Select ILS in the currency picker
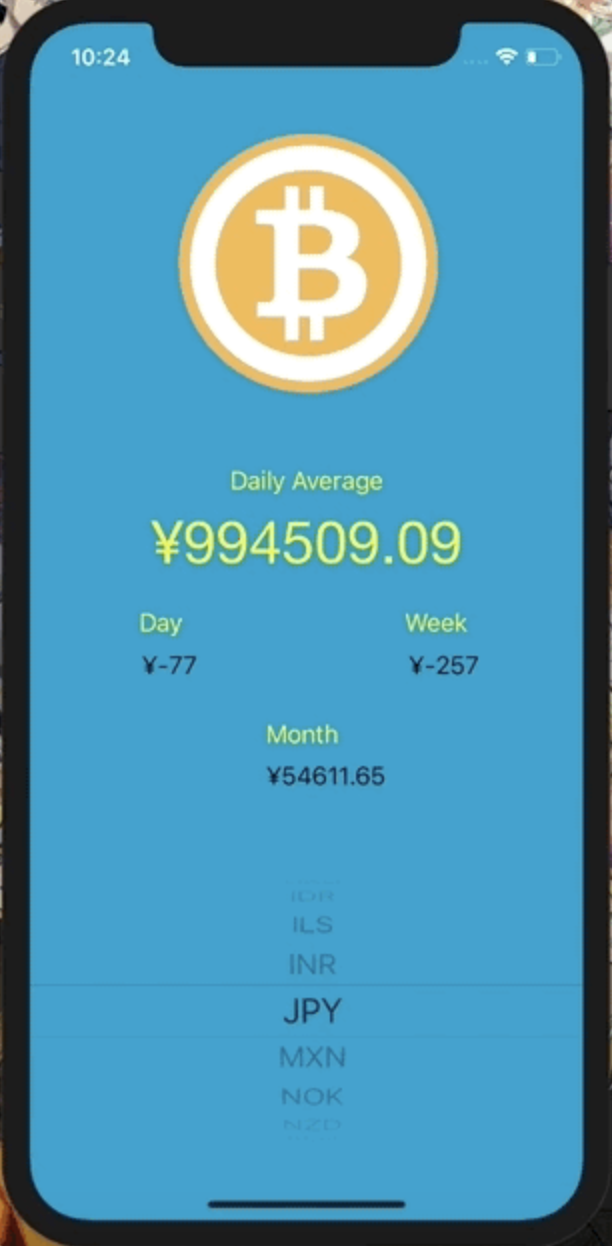The width and height of the screenshot is (612, 1246). click(312, 926)
